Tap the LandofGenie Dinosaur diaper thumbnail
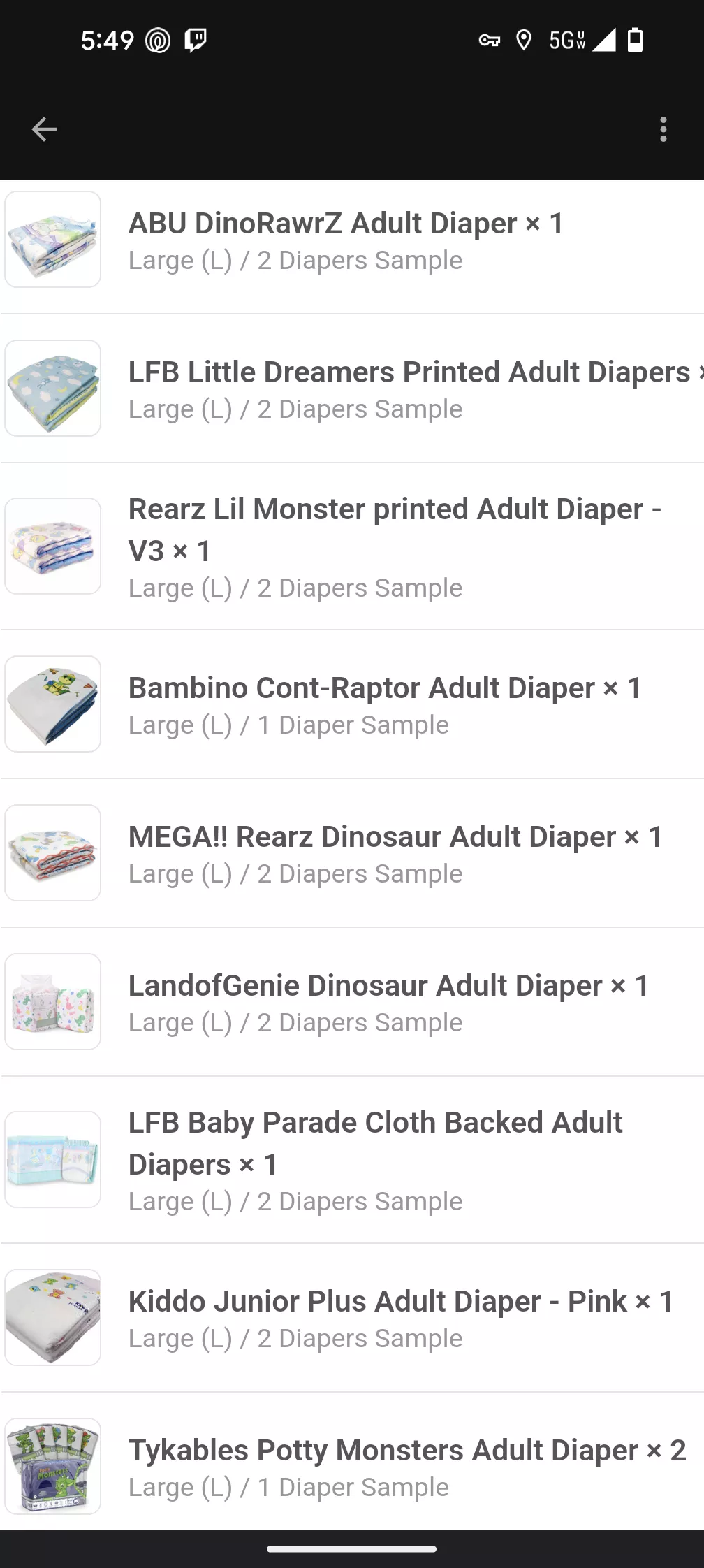Viewport: 704px width, 1568px height. [x=52, y=1001]
